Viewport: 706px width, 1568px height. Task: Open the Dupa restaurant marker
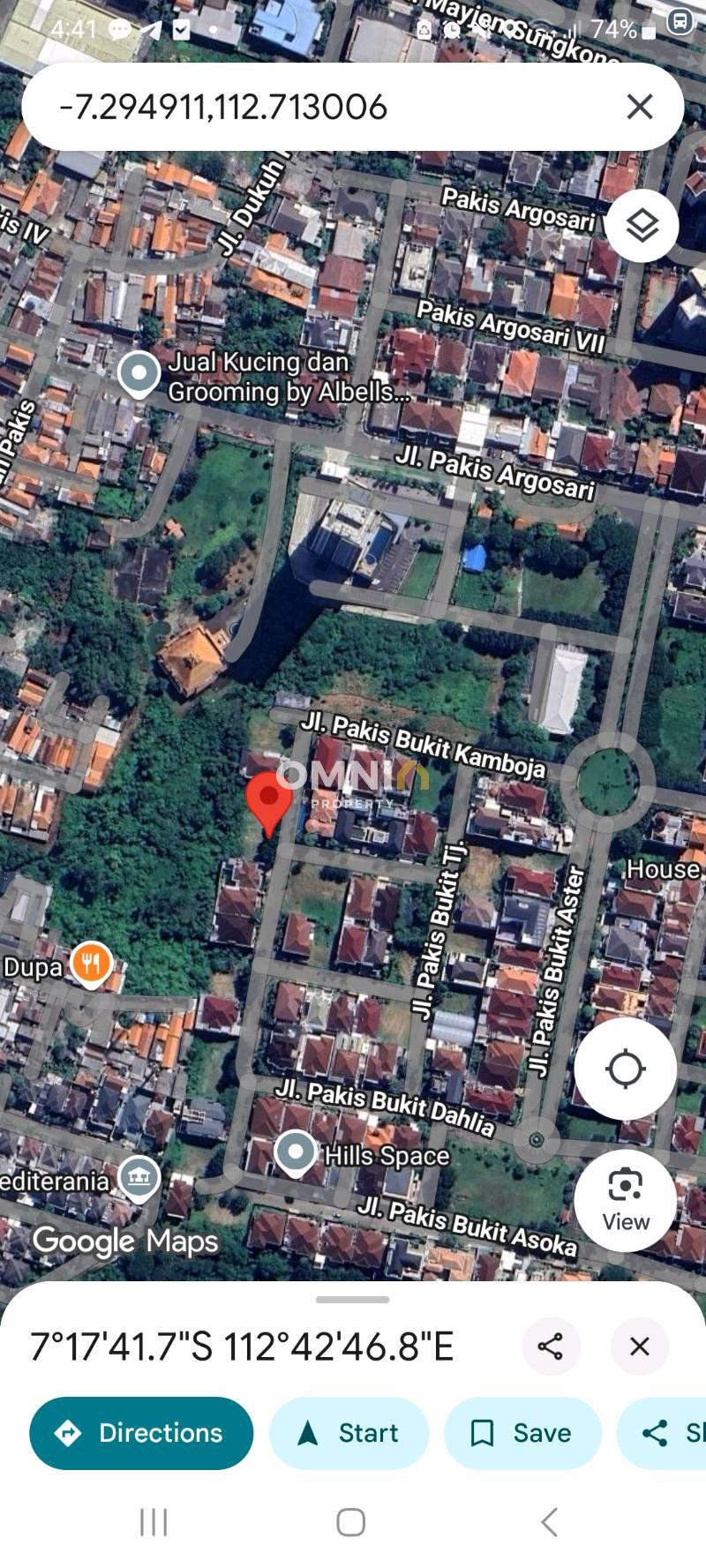point(91,964)
